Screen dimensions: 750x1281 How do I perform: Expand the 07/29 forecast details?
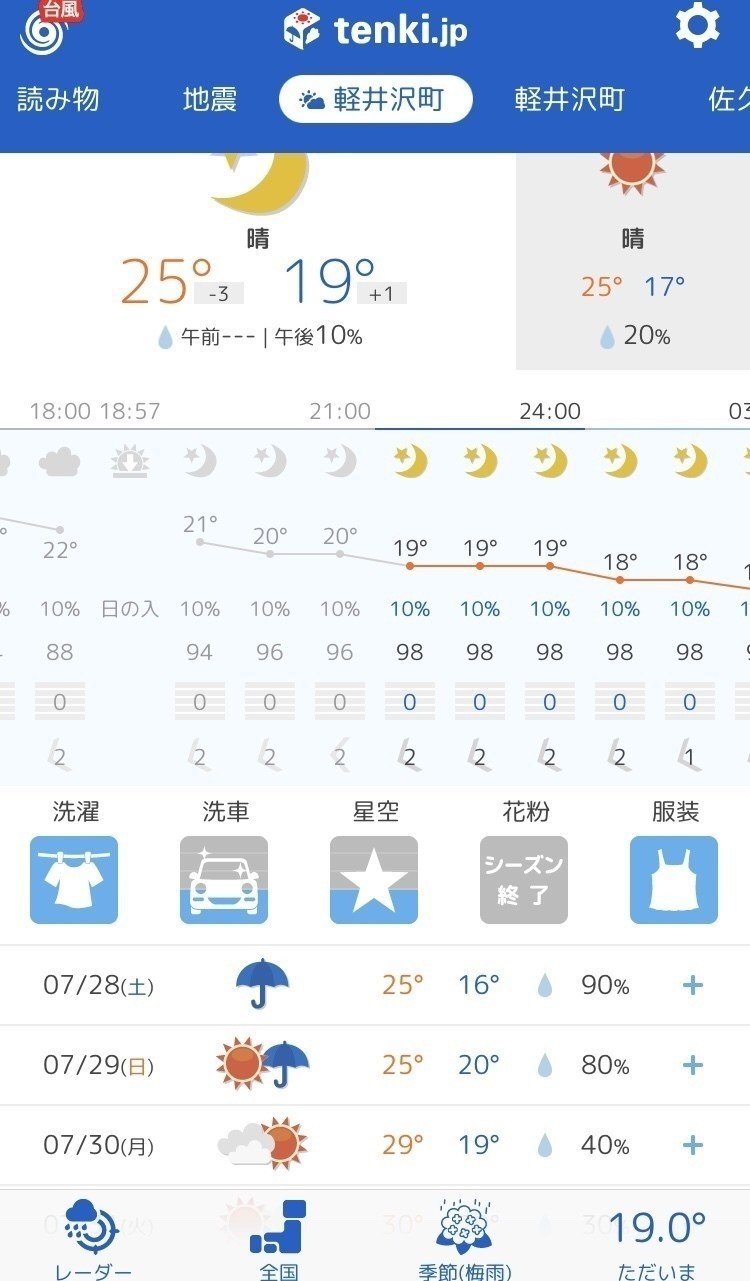(x=692, y=1066)
